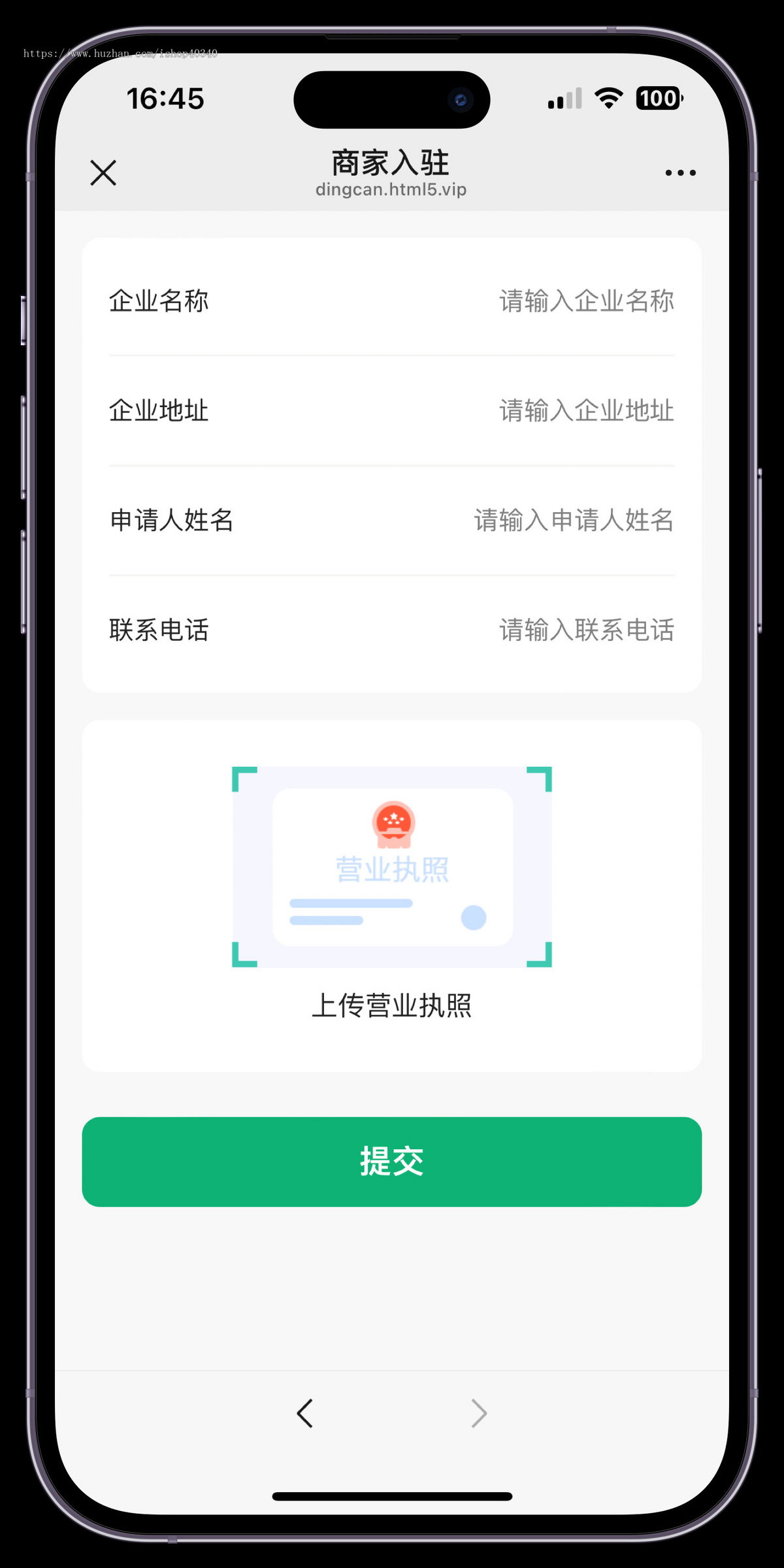Tap the 企业地址 input field

coord(585,411)
